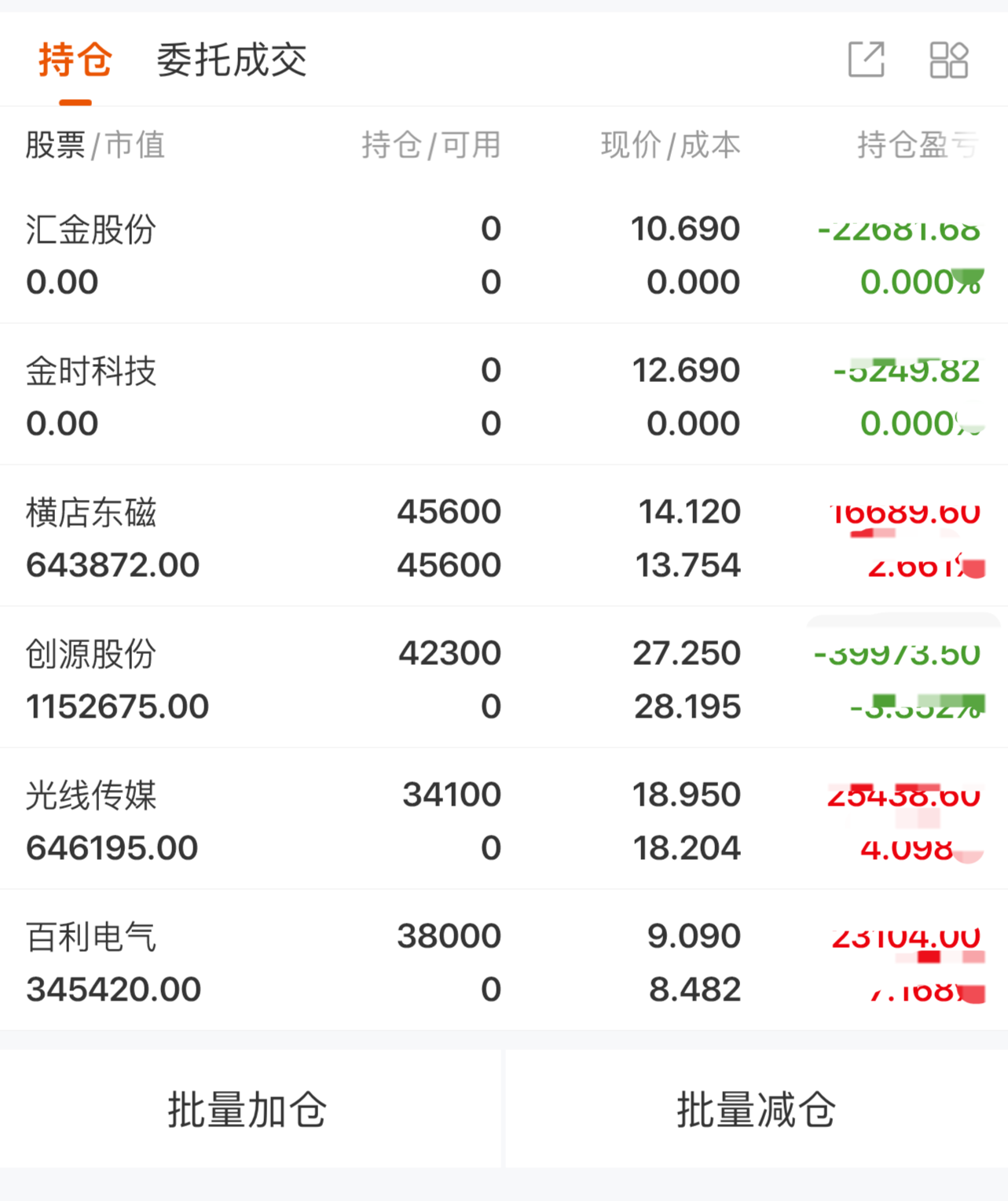
Task: Open the 汇金股份 holding row
Action: pyautogui.click(x=503, y=255)
